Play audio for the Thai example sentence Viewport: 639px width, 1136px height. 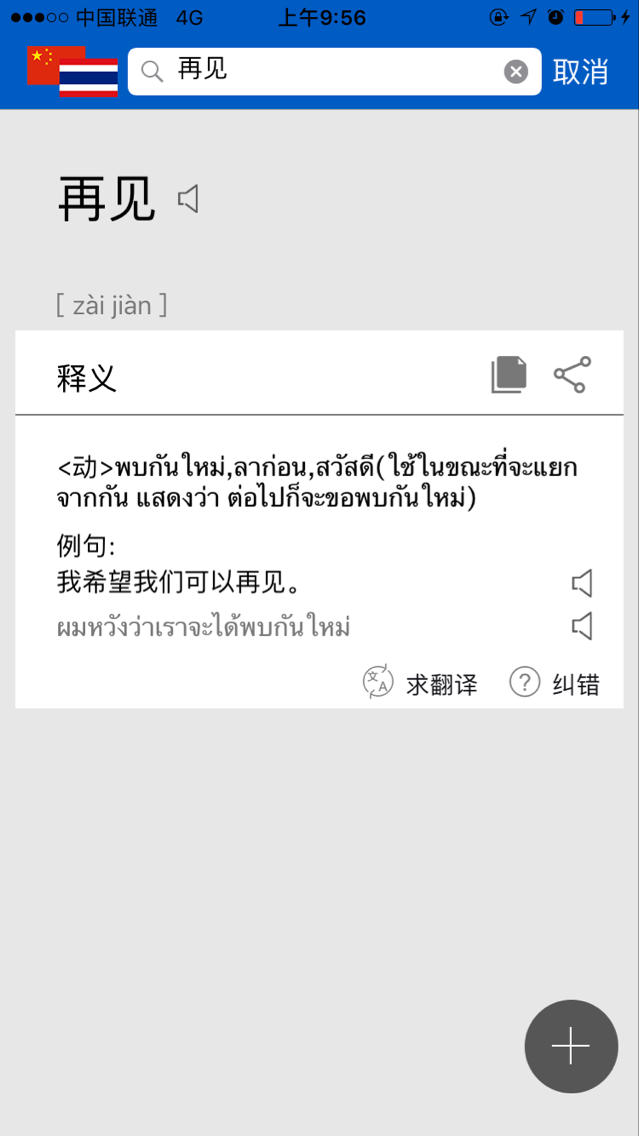click(581, 627)
